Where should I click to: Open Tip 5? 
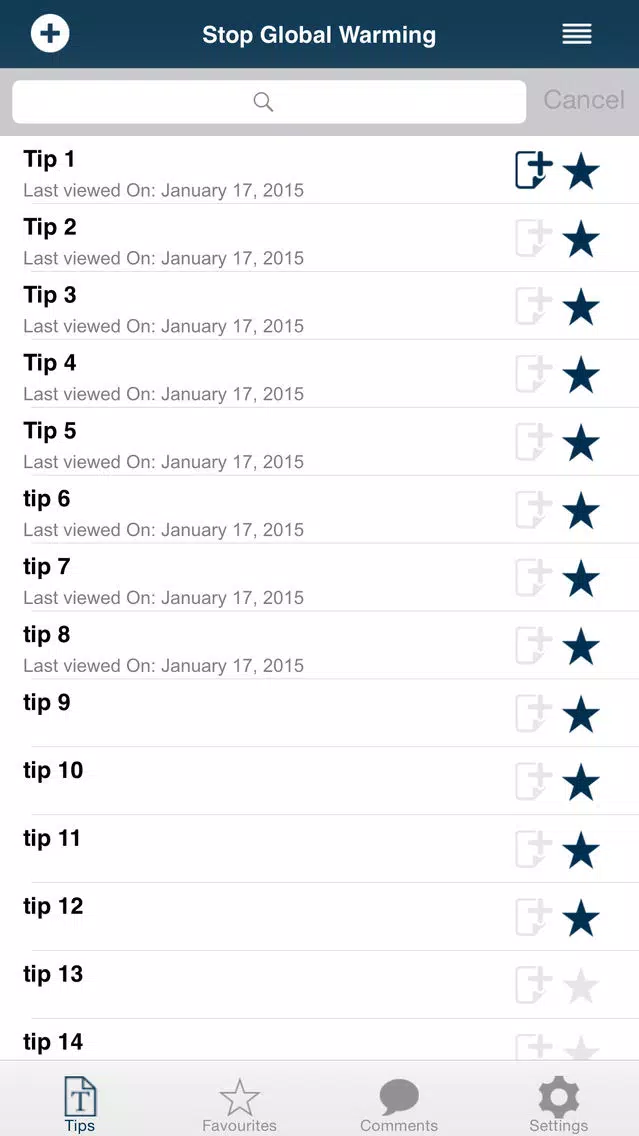pyautogui.click(x=320, y=441)
